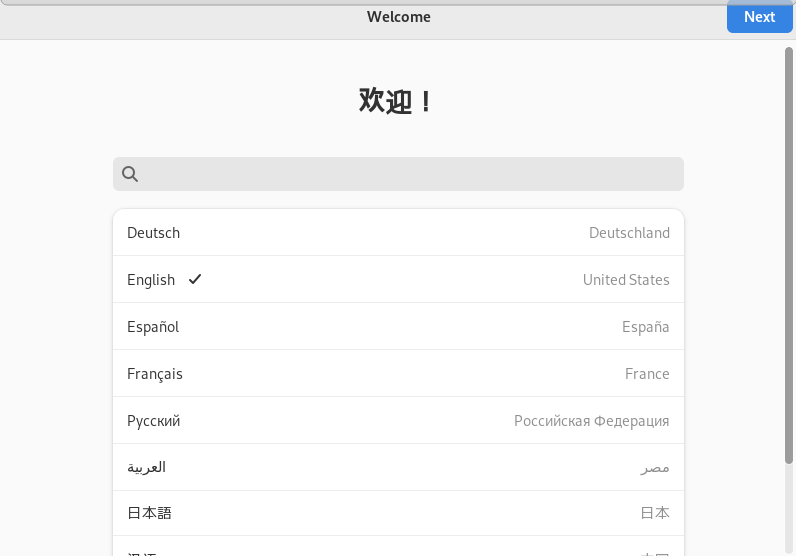Select Español language row

coord(398,327)
